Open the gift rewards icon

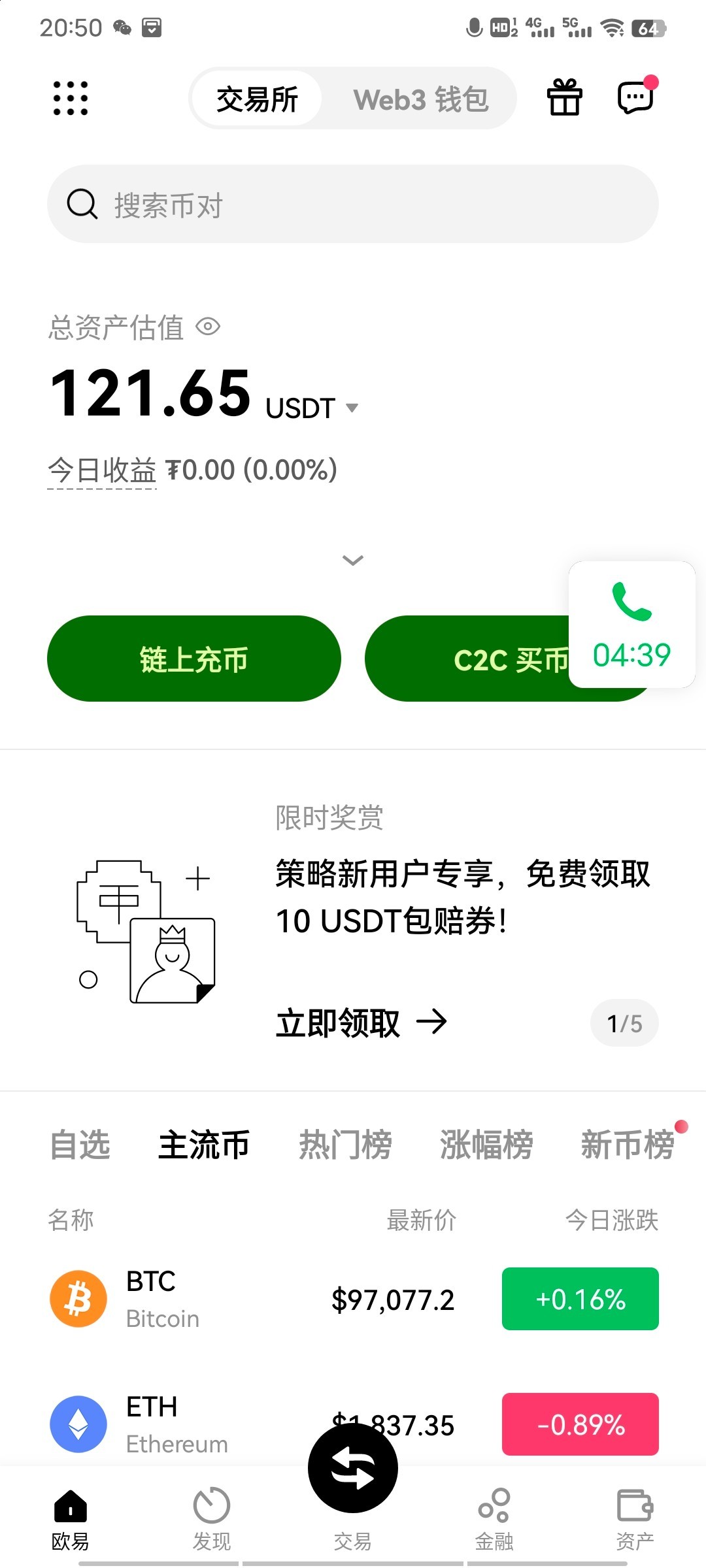click(565, 97)
